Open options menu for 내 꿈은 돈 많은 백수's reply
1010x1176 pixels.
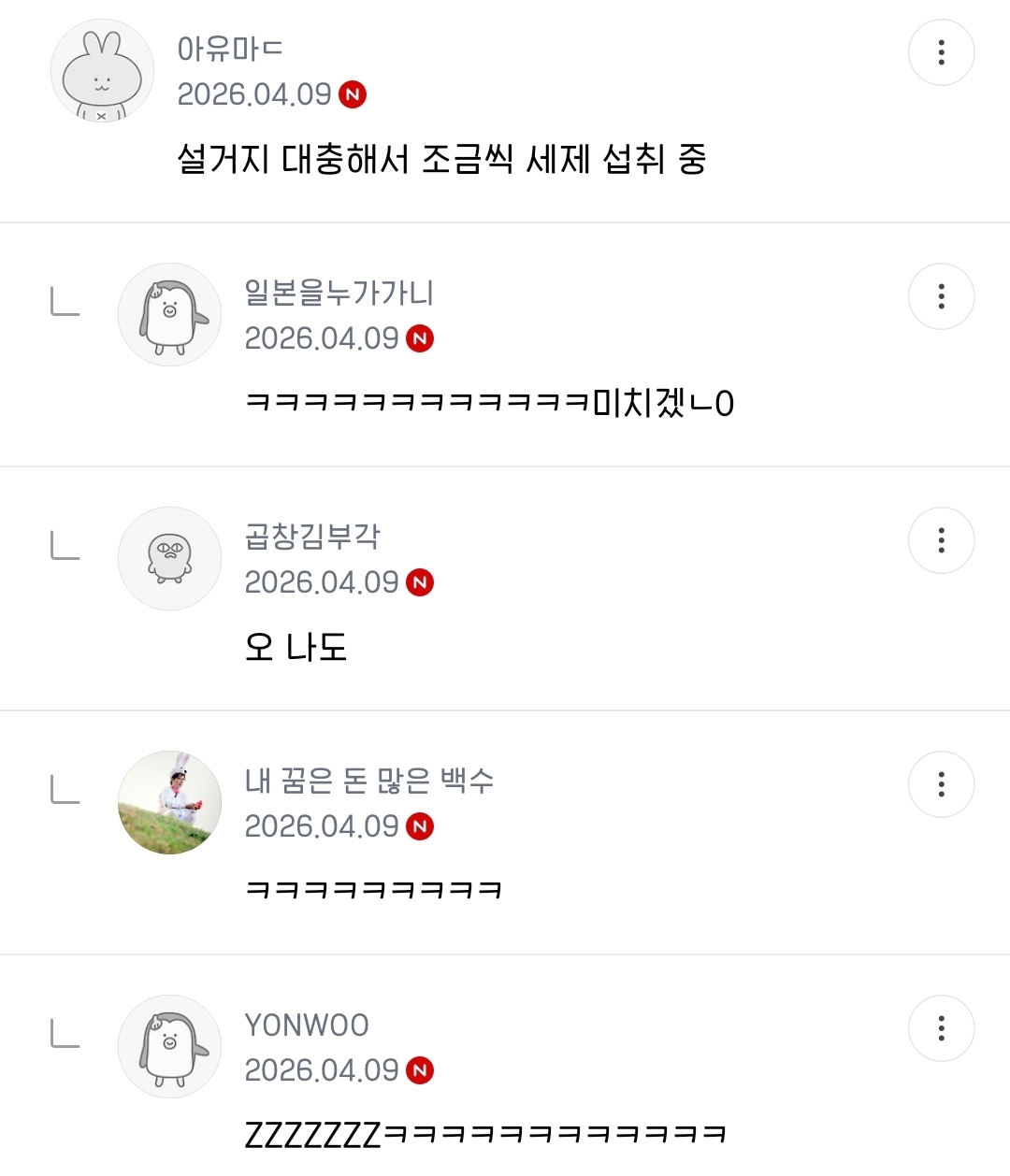(x=941, y=784)
